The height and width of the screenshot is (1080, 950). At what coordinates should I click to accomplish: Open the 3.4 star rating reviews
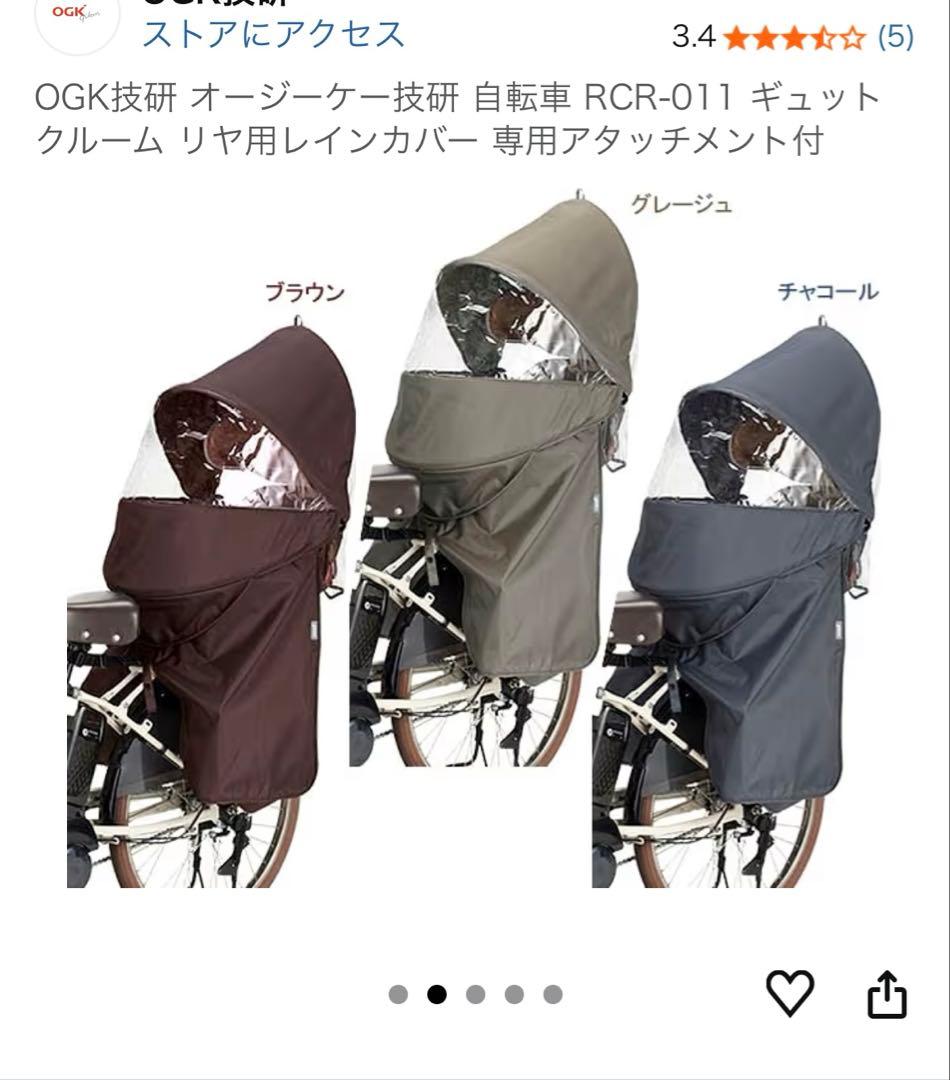pyautogui.click(x=792, y=38)
